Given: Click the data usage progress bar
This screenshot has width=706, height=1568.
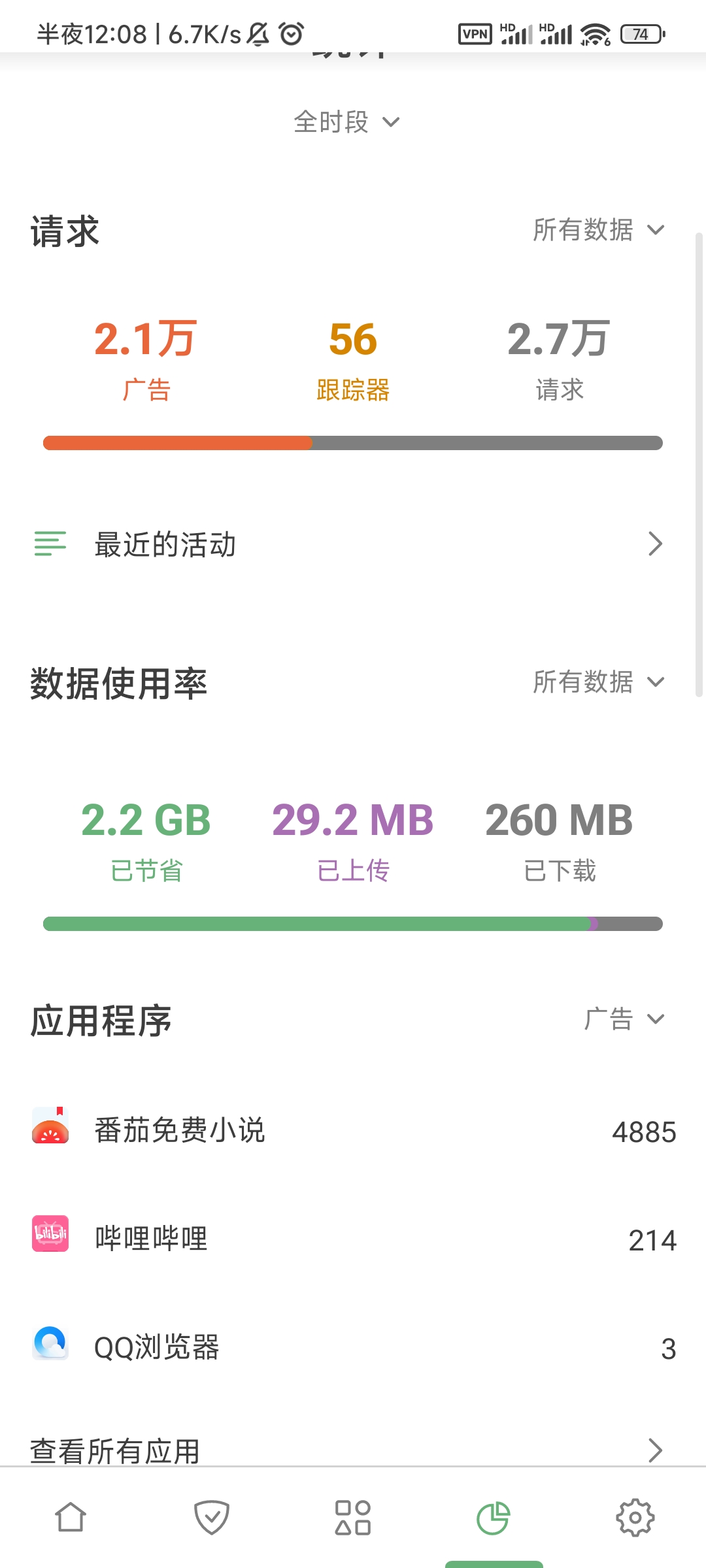Looking at the screenshot, I should (x=353, y=924).
